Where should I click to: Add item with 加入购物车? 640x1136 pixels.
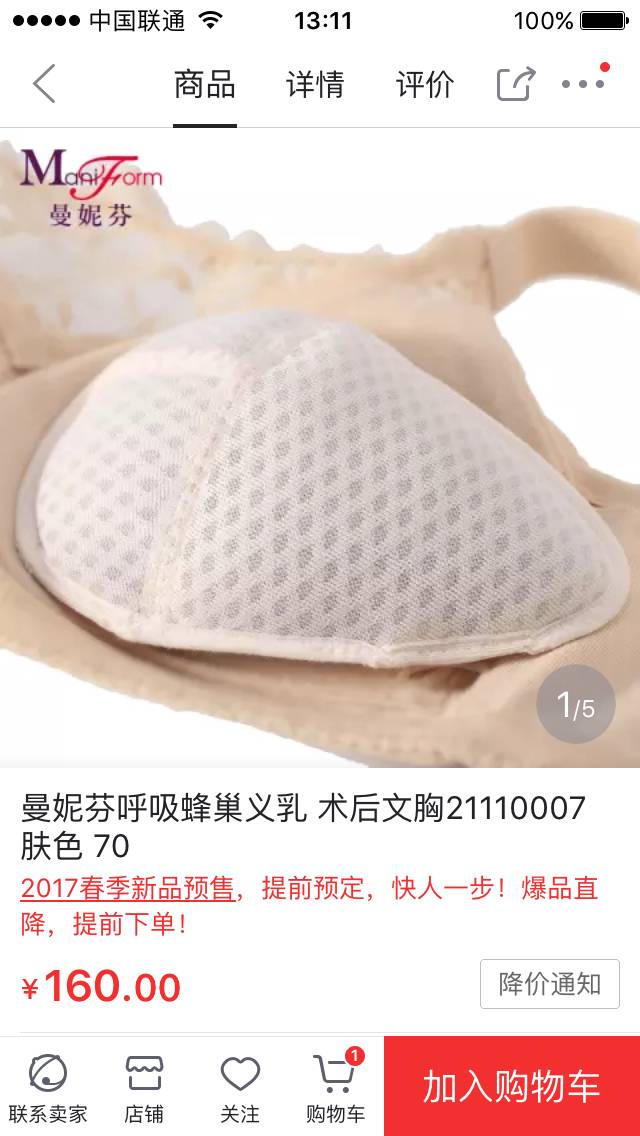point(511,1087)
